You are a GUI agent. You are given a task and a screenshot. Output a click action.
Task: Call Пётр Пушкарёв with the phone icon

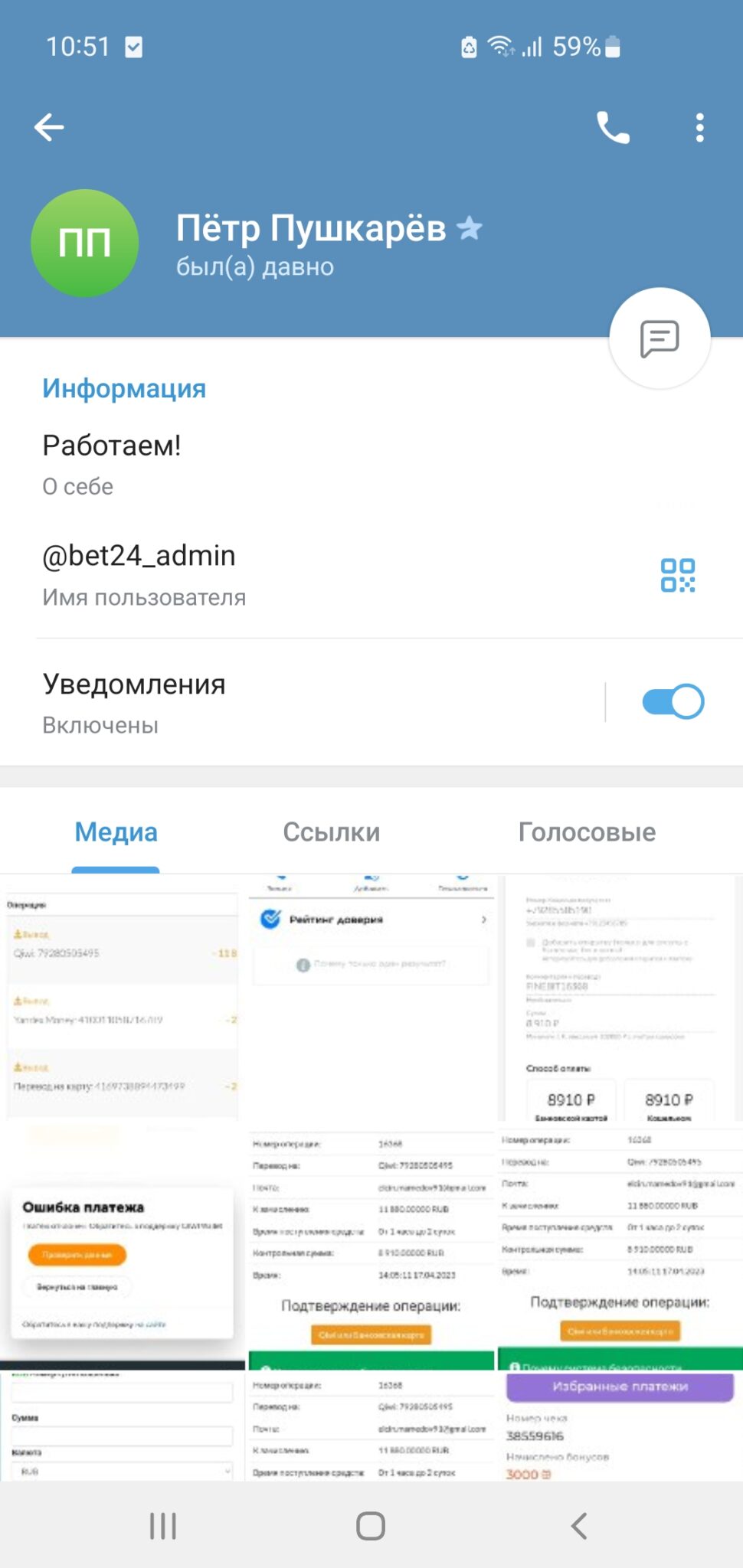coord(613,127)
